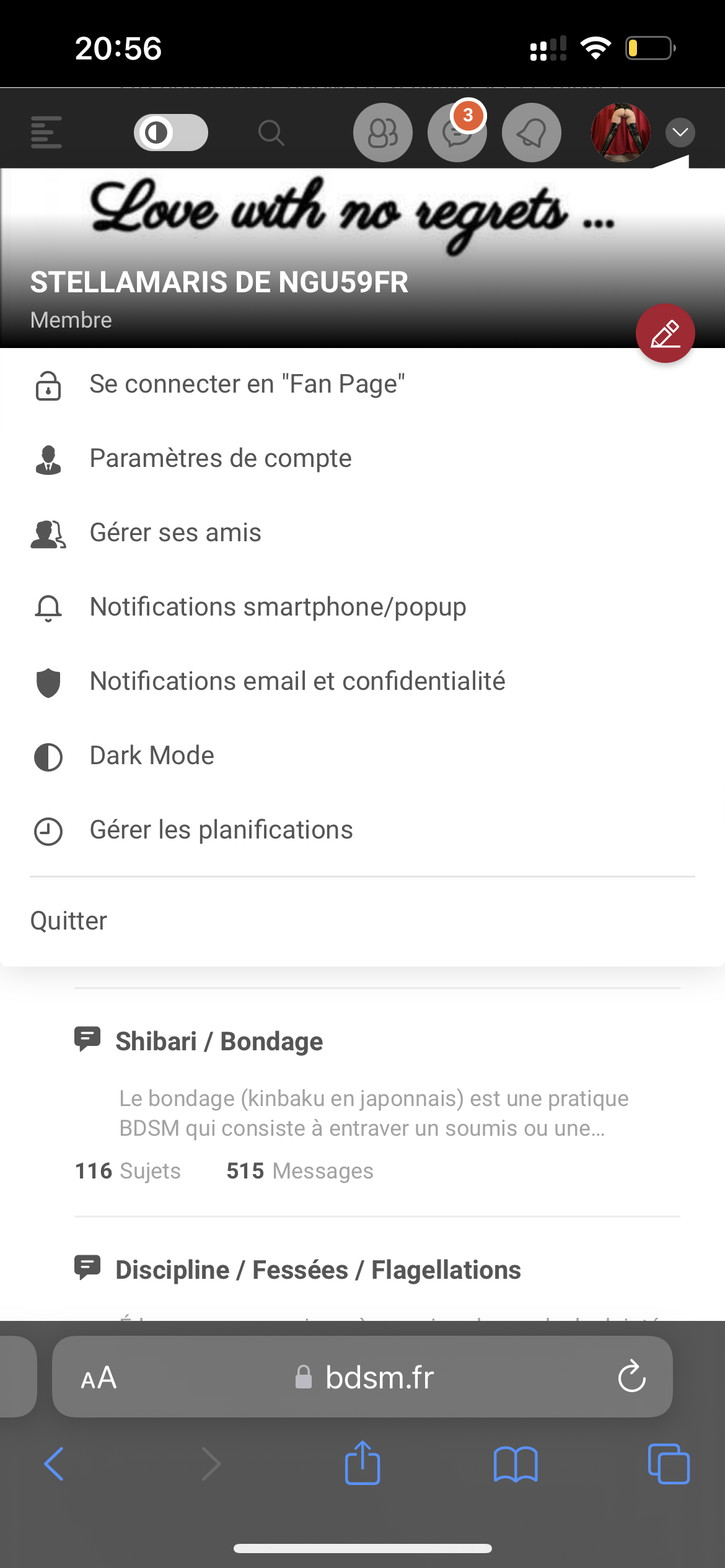Open Paramètres de compte
The height and width of the screenshot is (1568, 725).
[220, 458]
